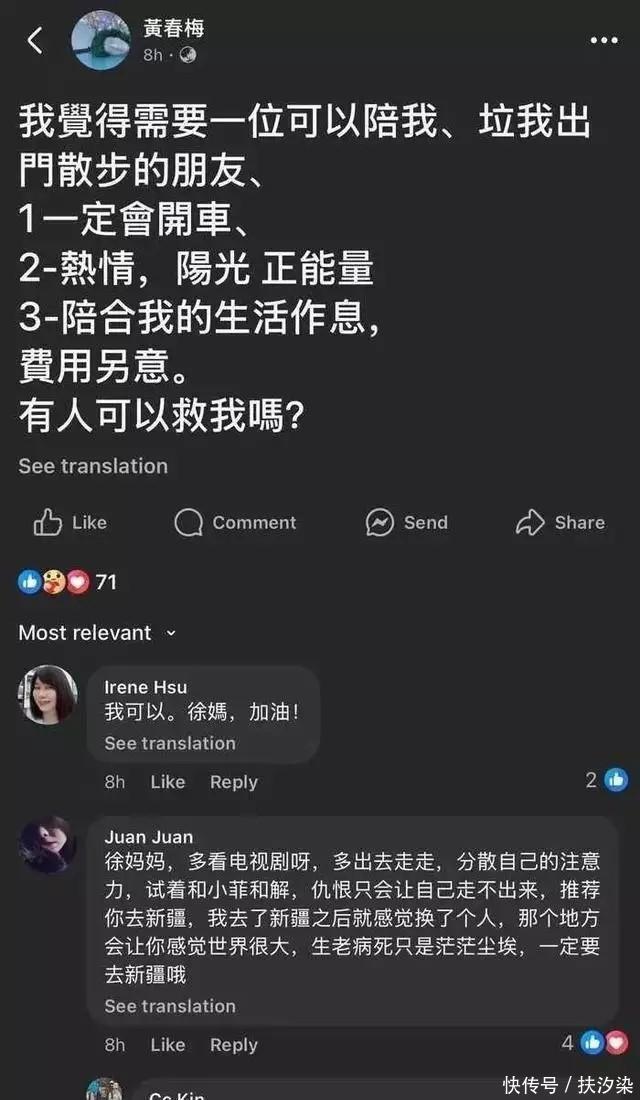Open the three-dot overflow menu
Image resolution: width=640 pixels, height=1100 pixels.
[604, 41]
